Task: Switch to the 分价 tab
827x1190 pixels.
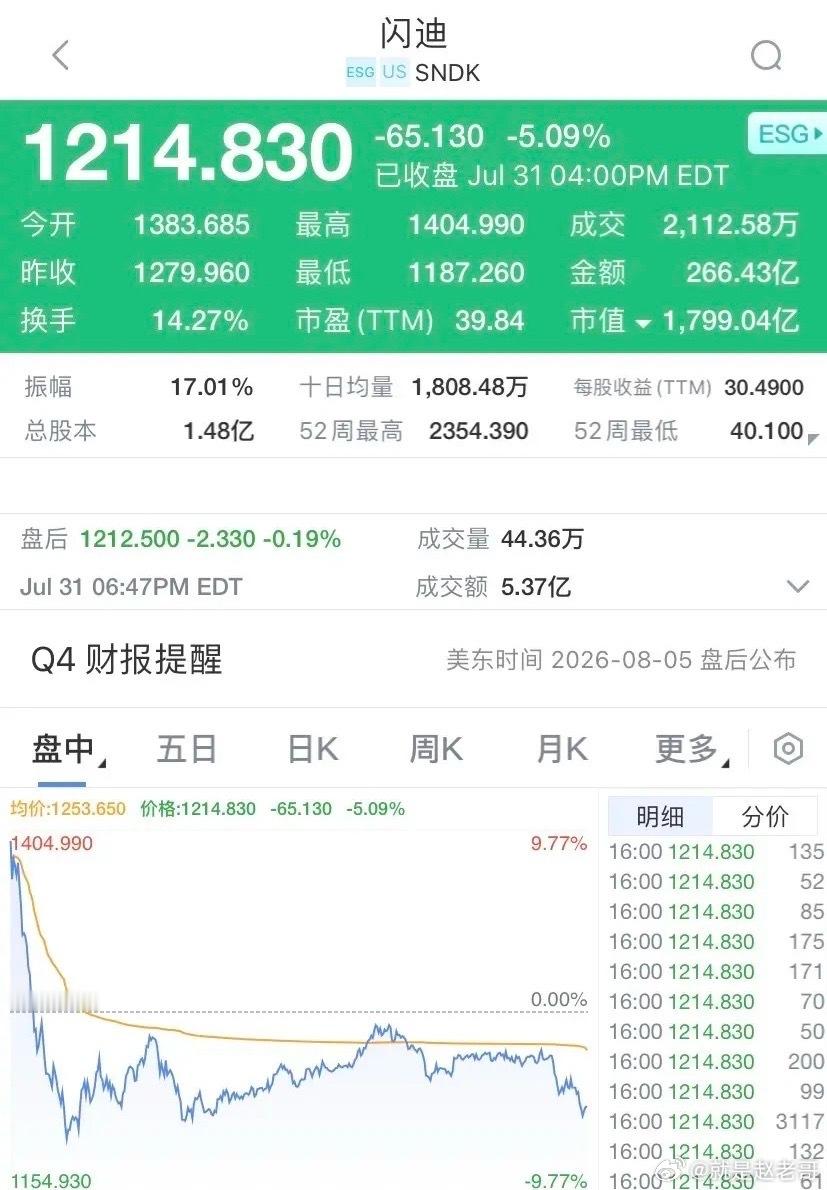Action: tap(765, 817)
